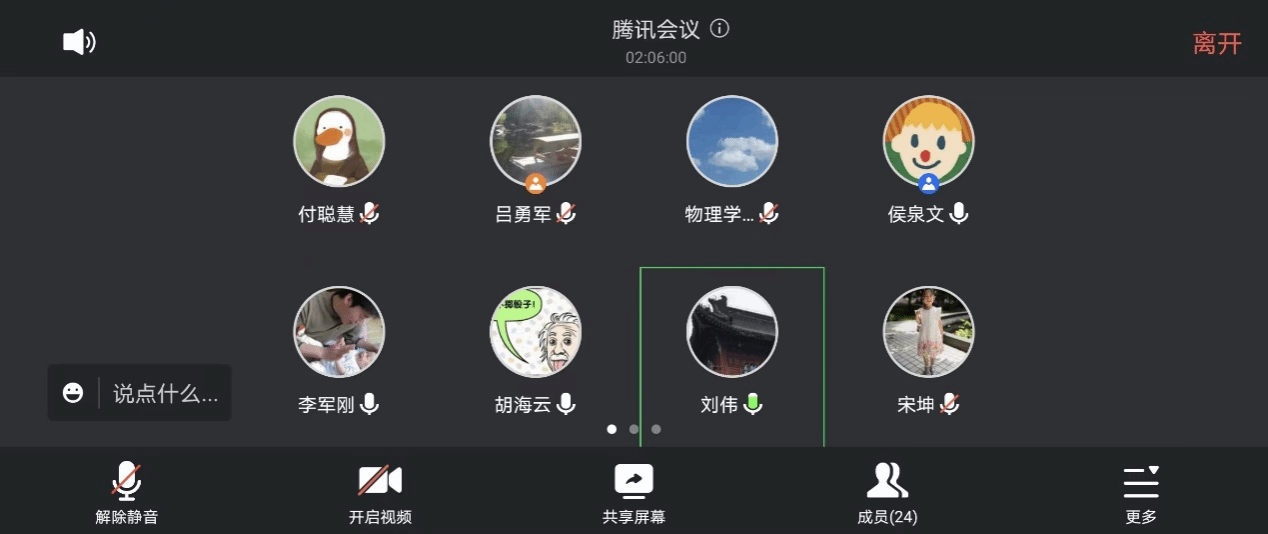Select participant 侯泉文
The image size is (1268, 534).
928,142
